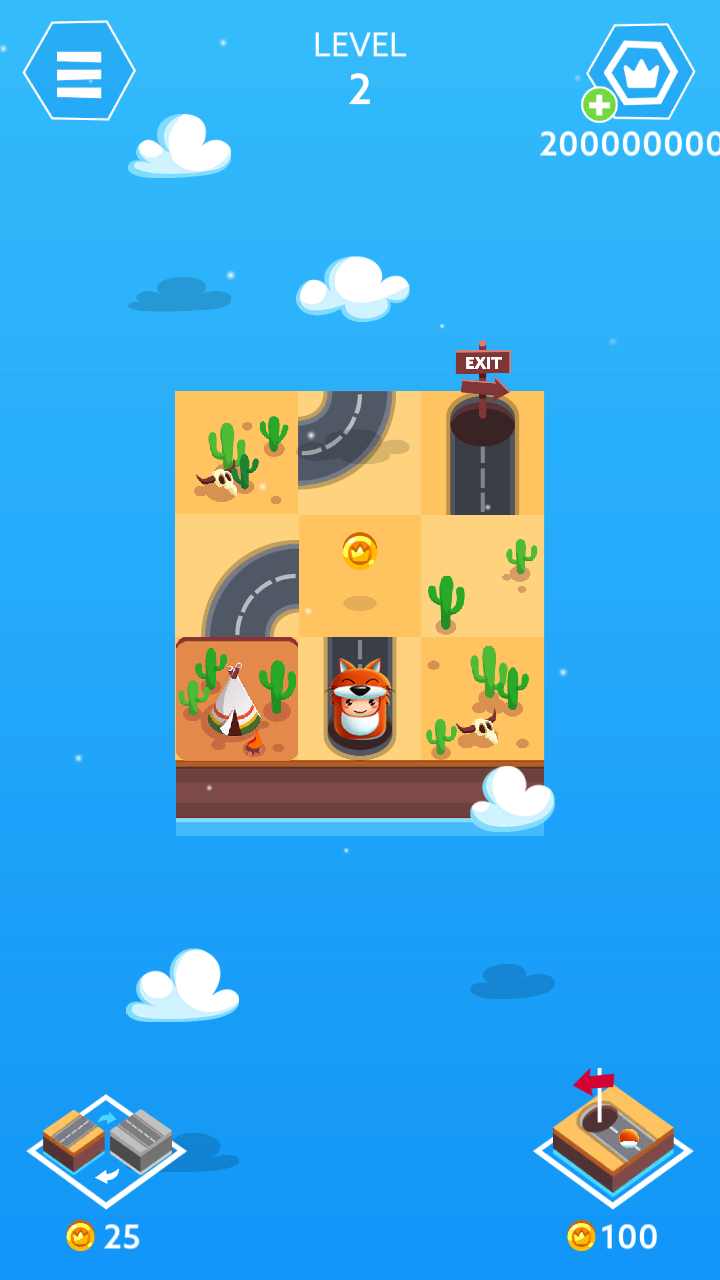Add coins with the green plus
This screenshot has height=1280, width=720.
pyautogui.click(x=599, y=104)
